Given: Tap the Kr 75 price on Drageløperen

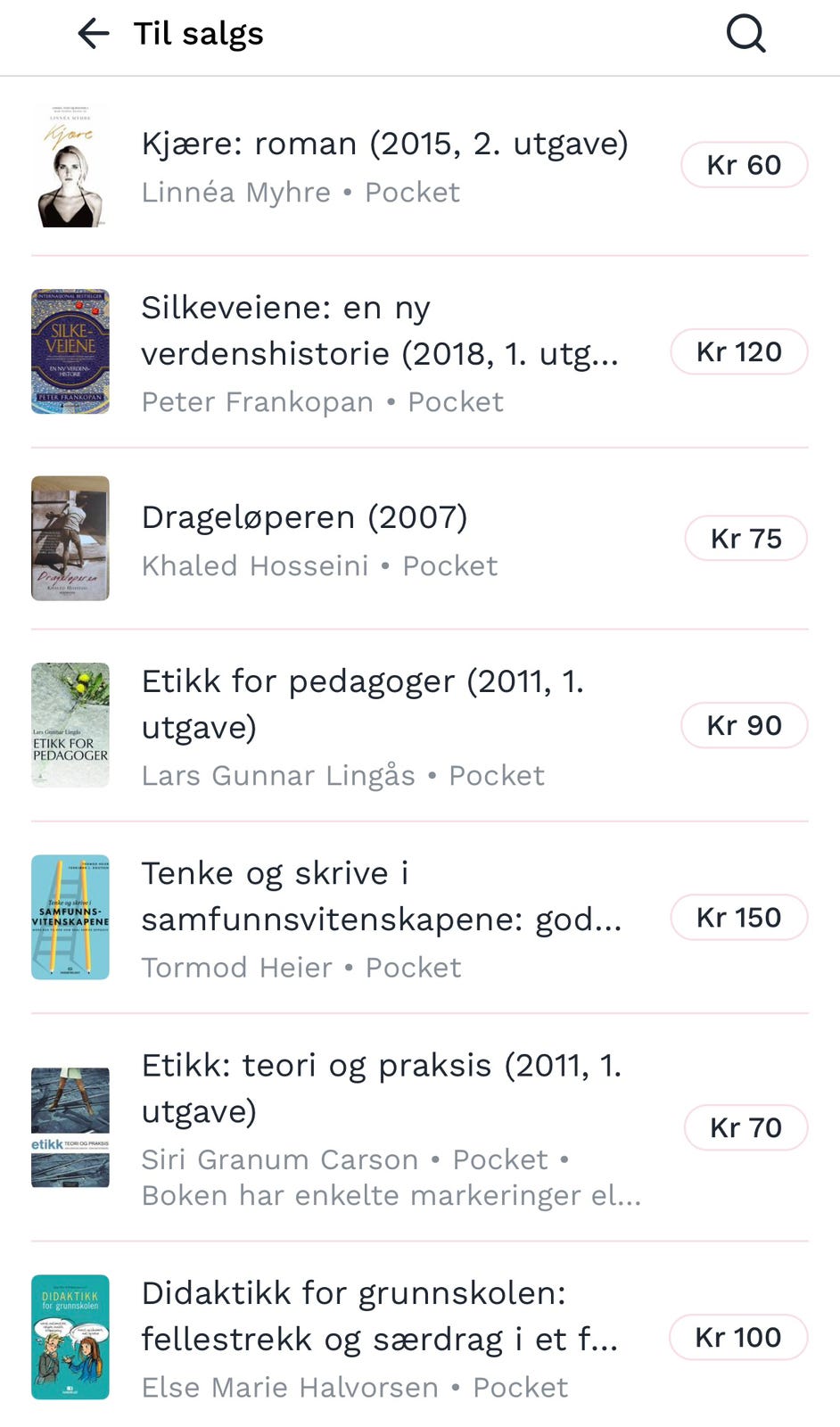Looking at the screenshot, I should 745,538.
